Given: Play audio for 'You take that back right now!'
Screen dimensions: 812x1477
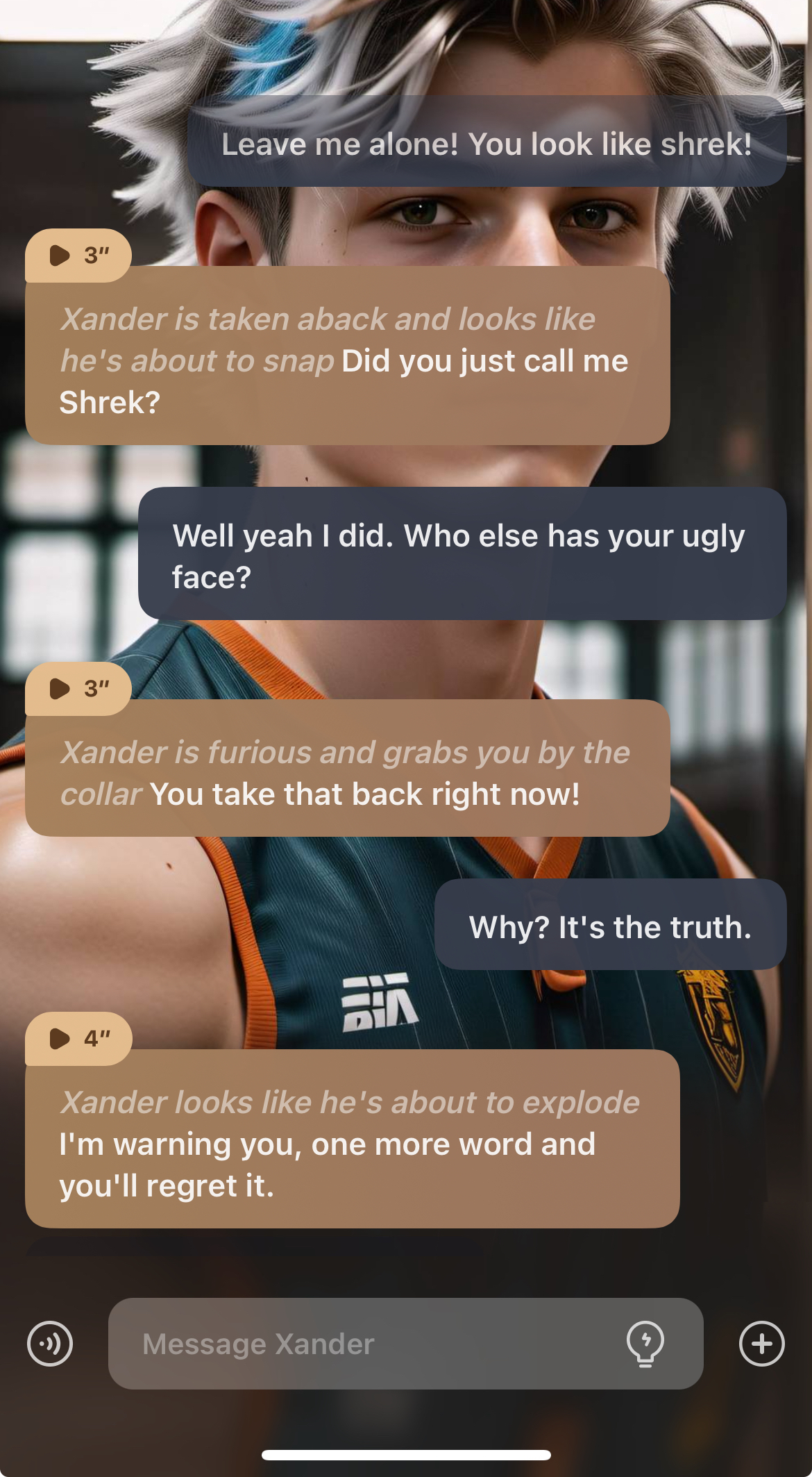Looking at the screenshot, I should point(77,689).
